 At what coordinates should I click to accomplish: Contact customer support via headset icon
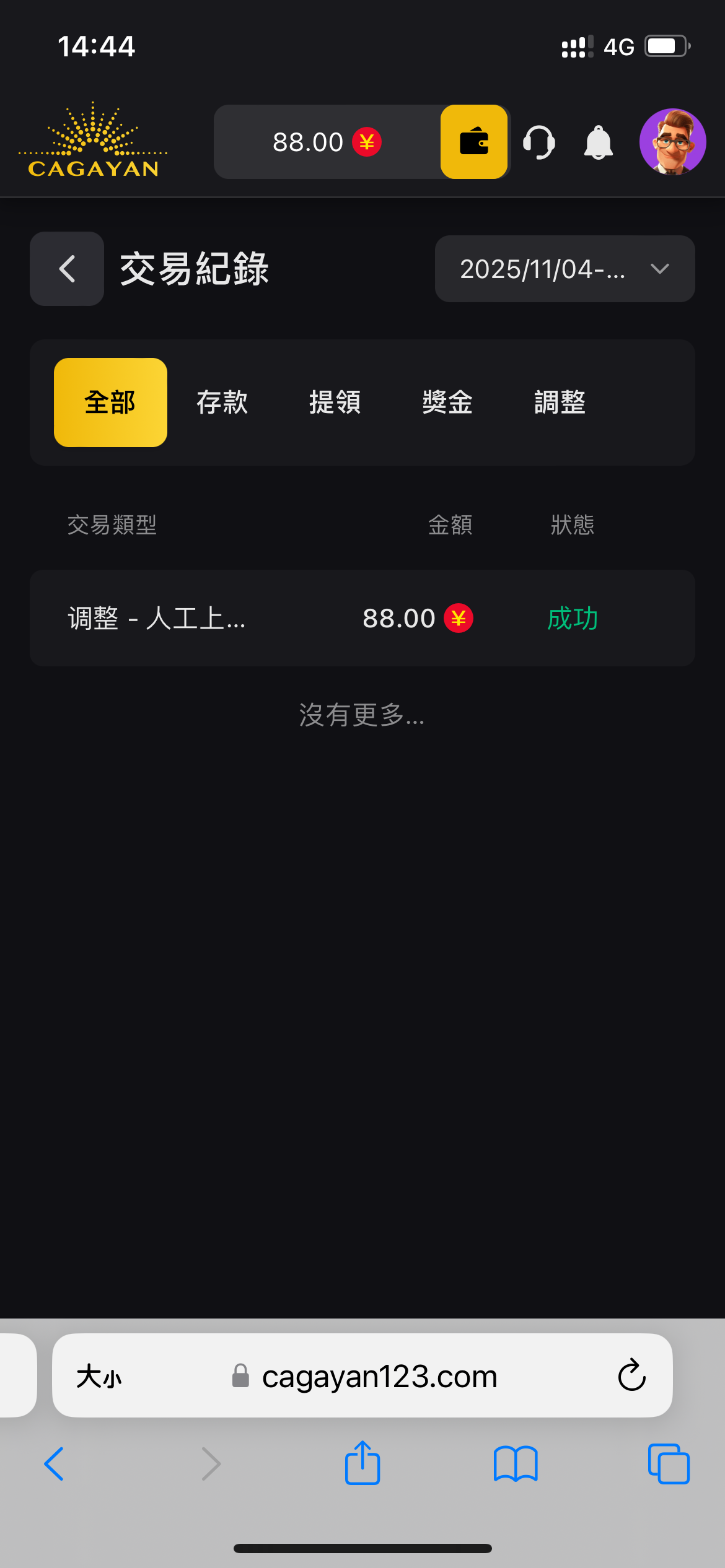pos(538,142)
